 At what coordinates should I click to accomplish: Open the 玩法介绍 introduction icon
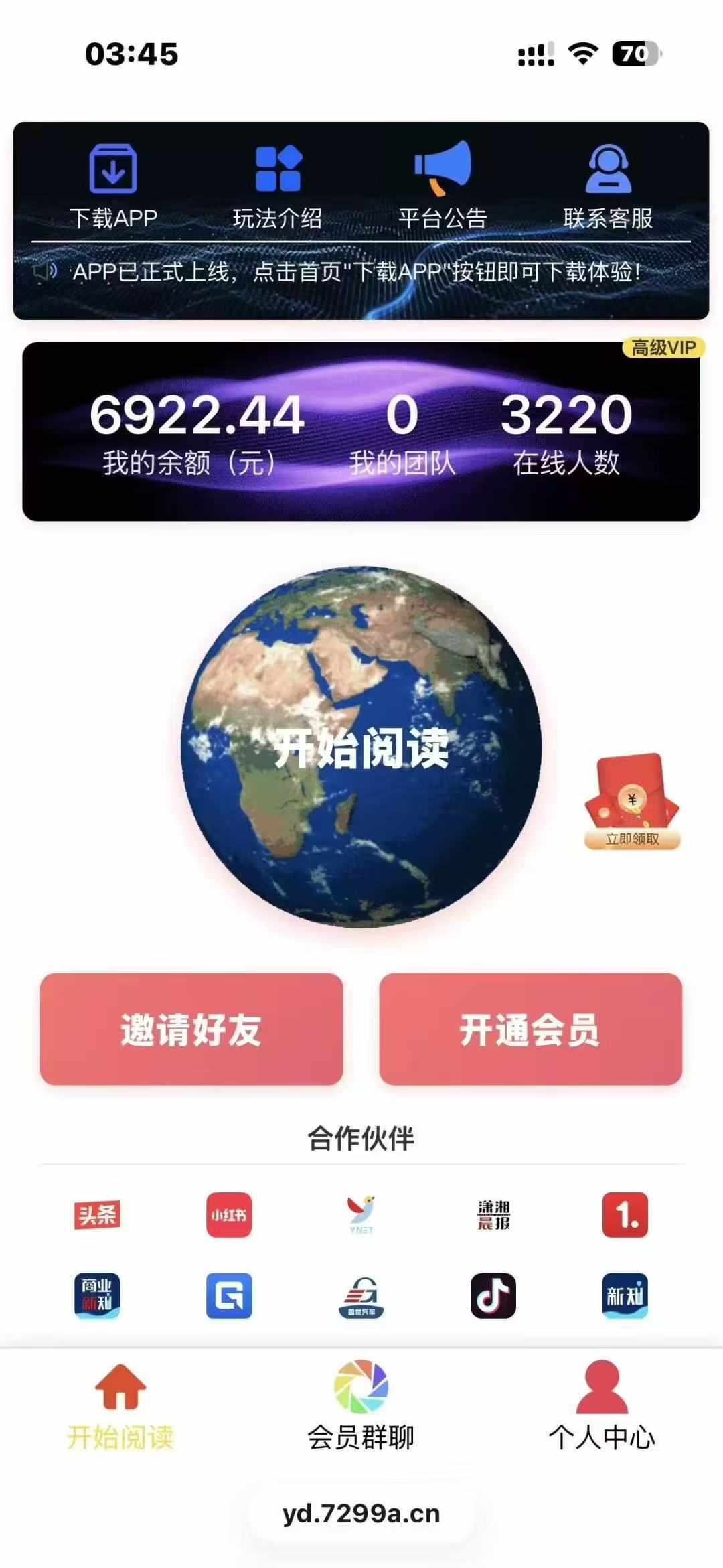278,168
